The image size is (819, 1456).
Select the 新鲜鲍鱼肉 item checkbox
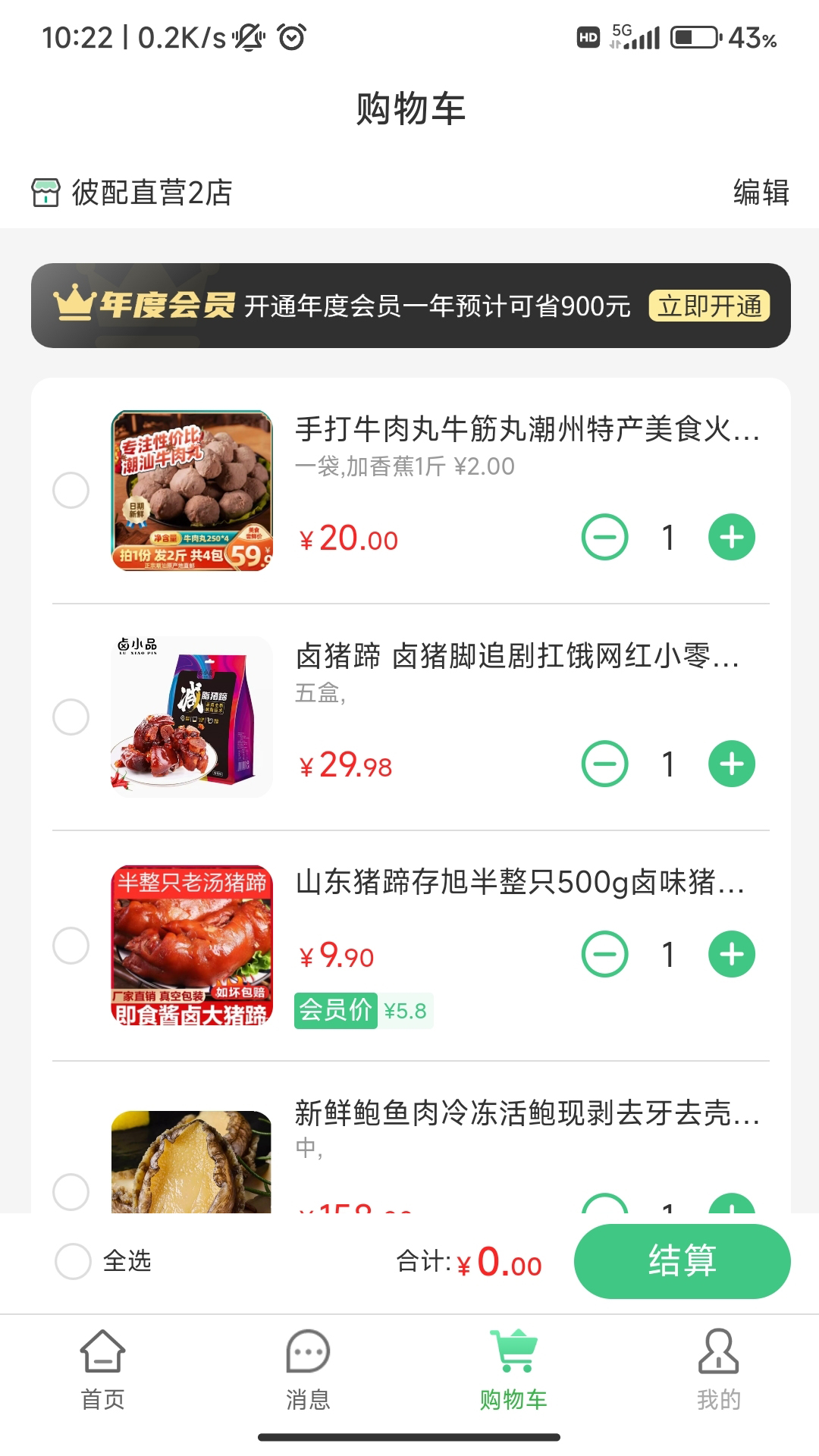point(71,1191)
